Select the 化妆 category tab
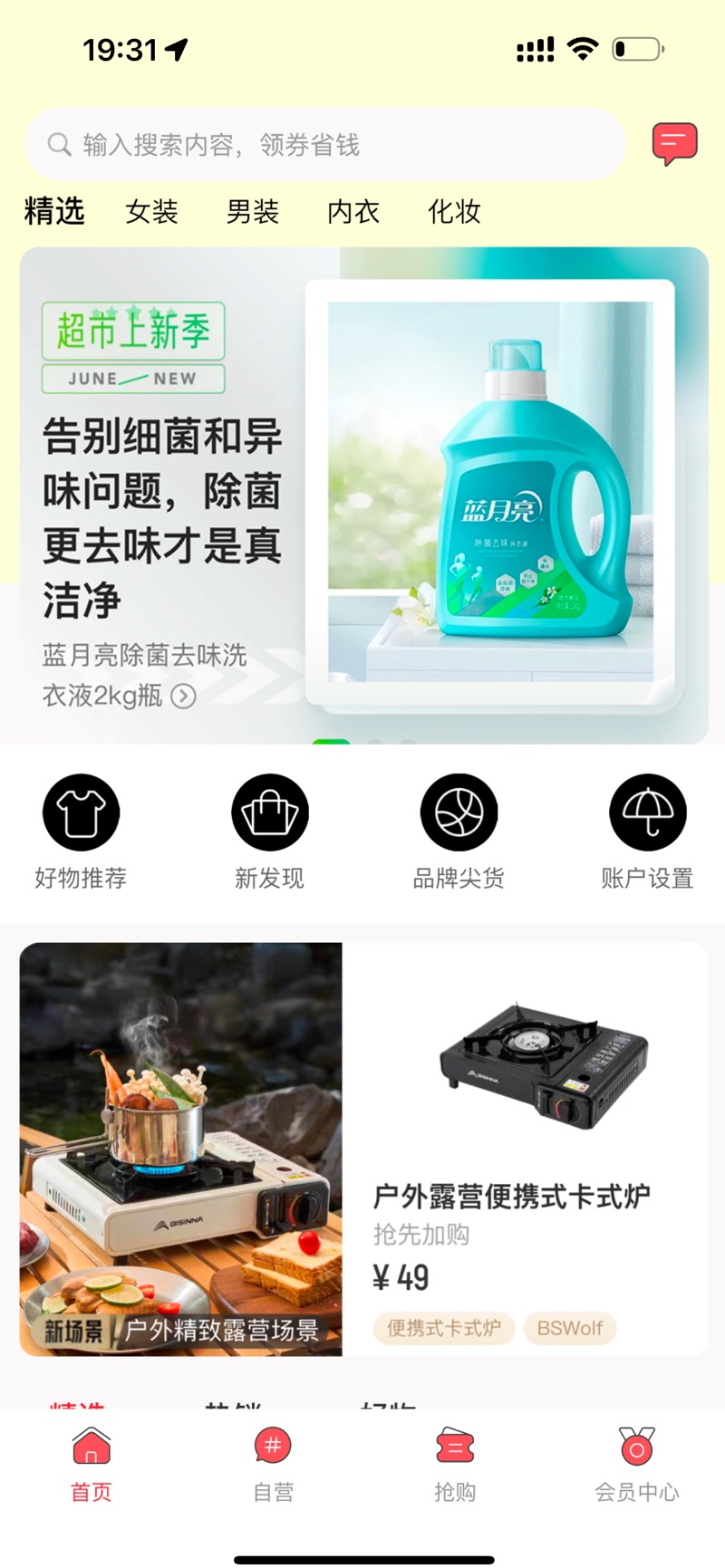This screenshot has width=725, height=1568. click(x=454, y=212)
